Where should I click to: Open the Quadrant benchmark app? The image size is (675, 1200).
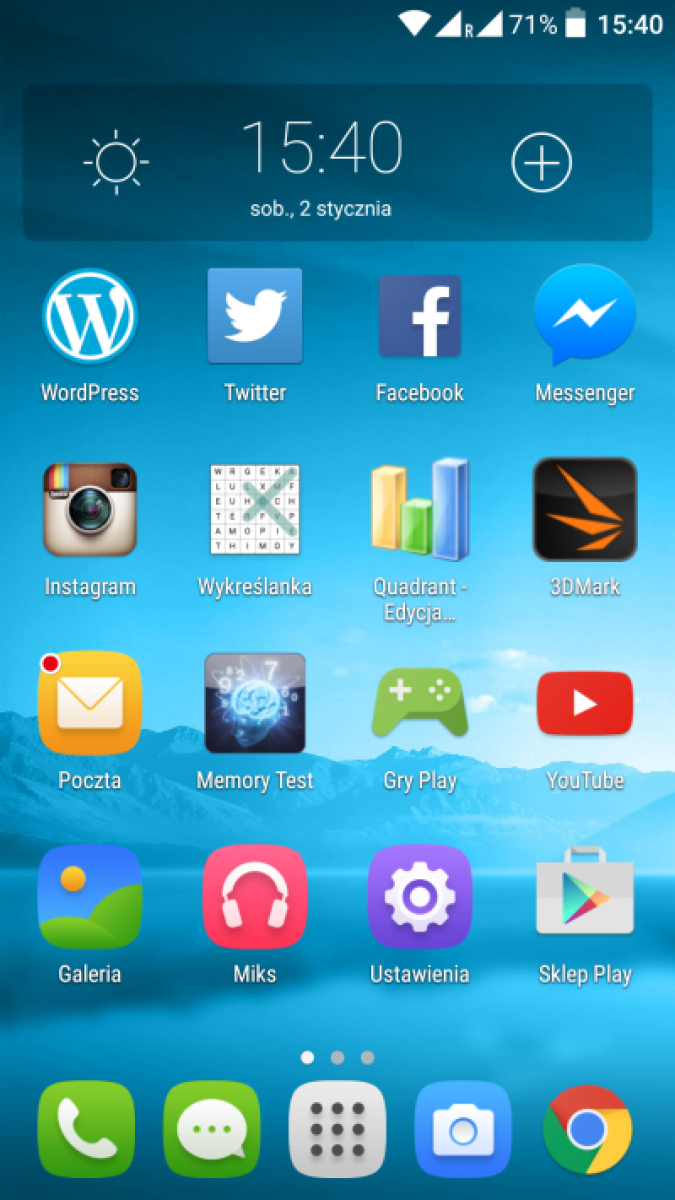419,509
